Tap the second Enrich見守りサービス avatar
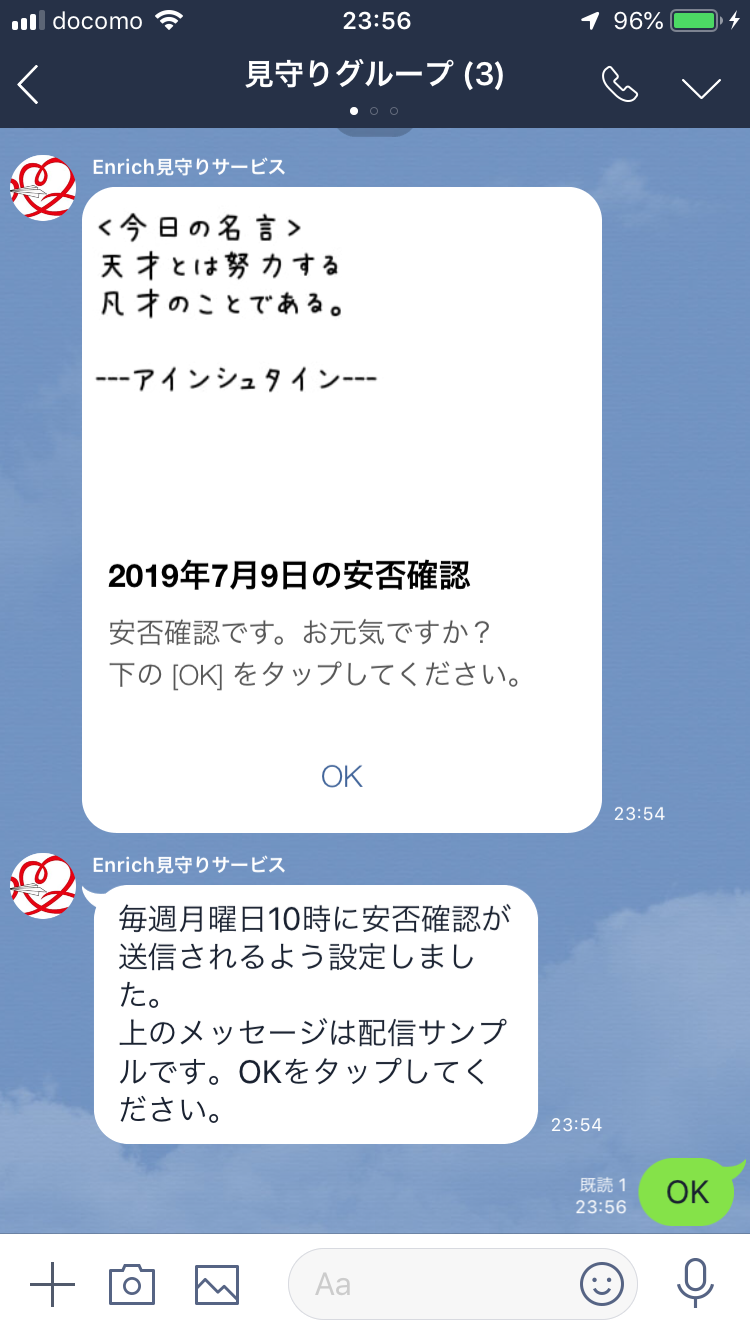The height and width of the screenshot is (1334, 750). pyautogui.click(x=42, y=886)
